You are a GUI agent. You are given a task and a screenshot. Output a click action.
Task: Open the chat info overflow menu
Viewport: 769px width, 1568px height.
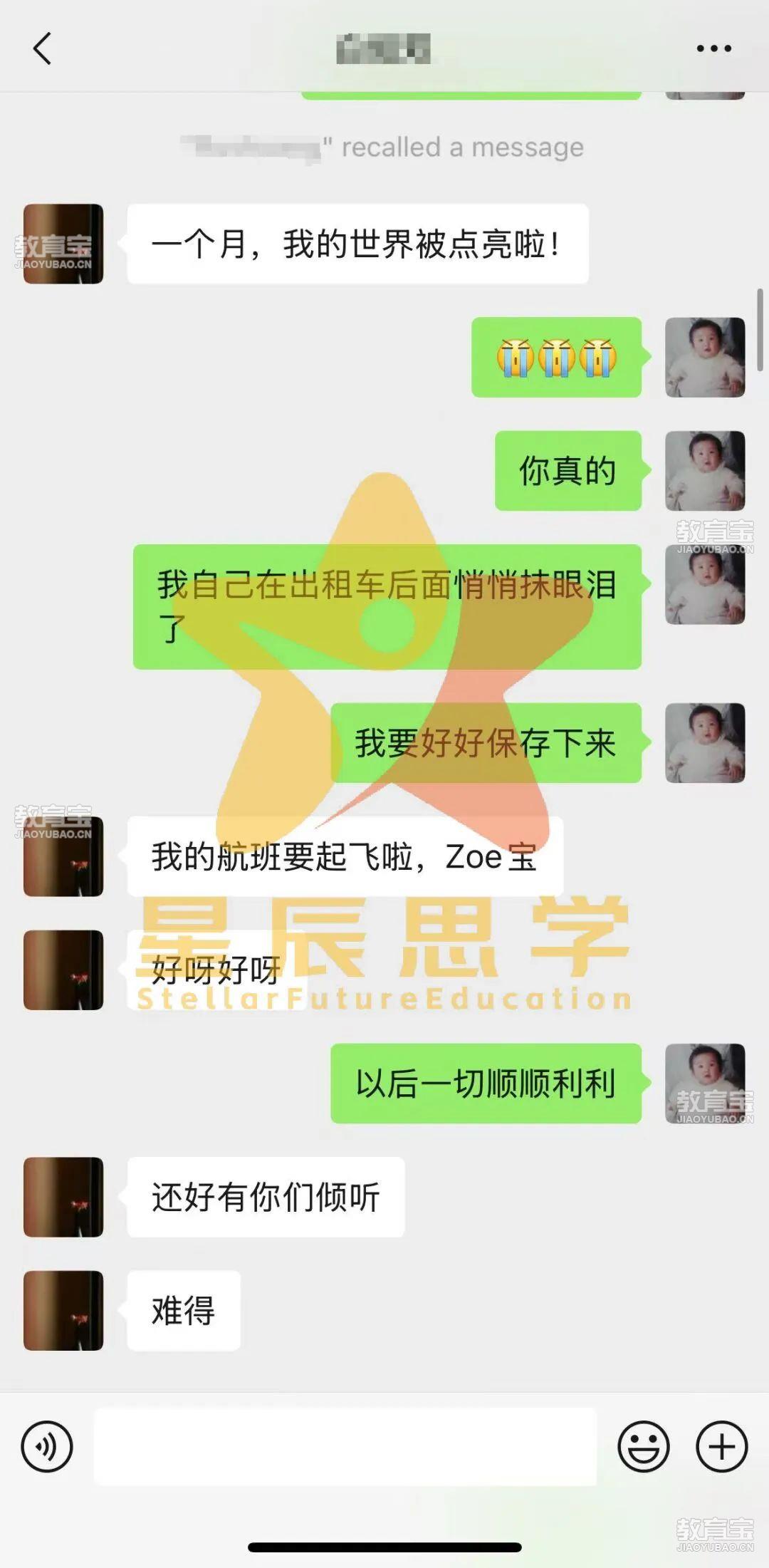[x=713, y=48]
